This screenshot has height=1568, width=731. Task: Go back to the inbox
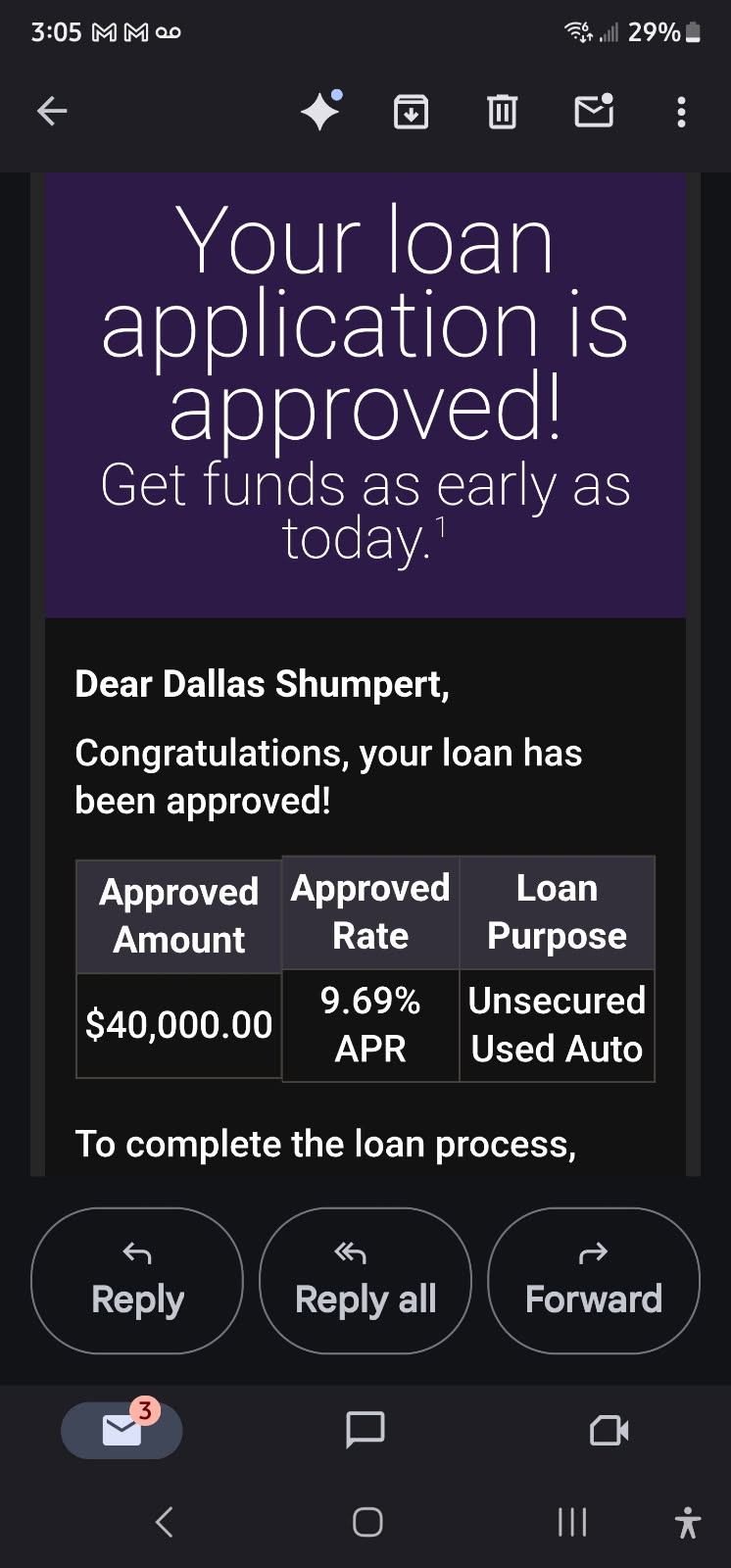[51, 111]
